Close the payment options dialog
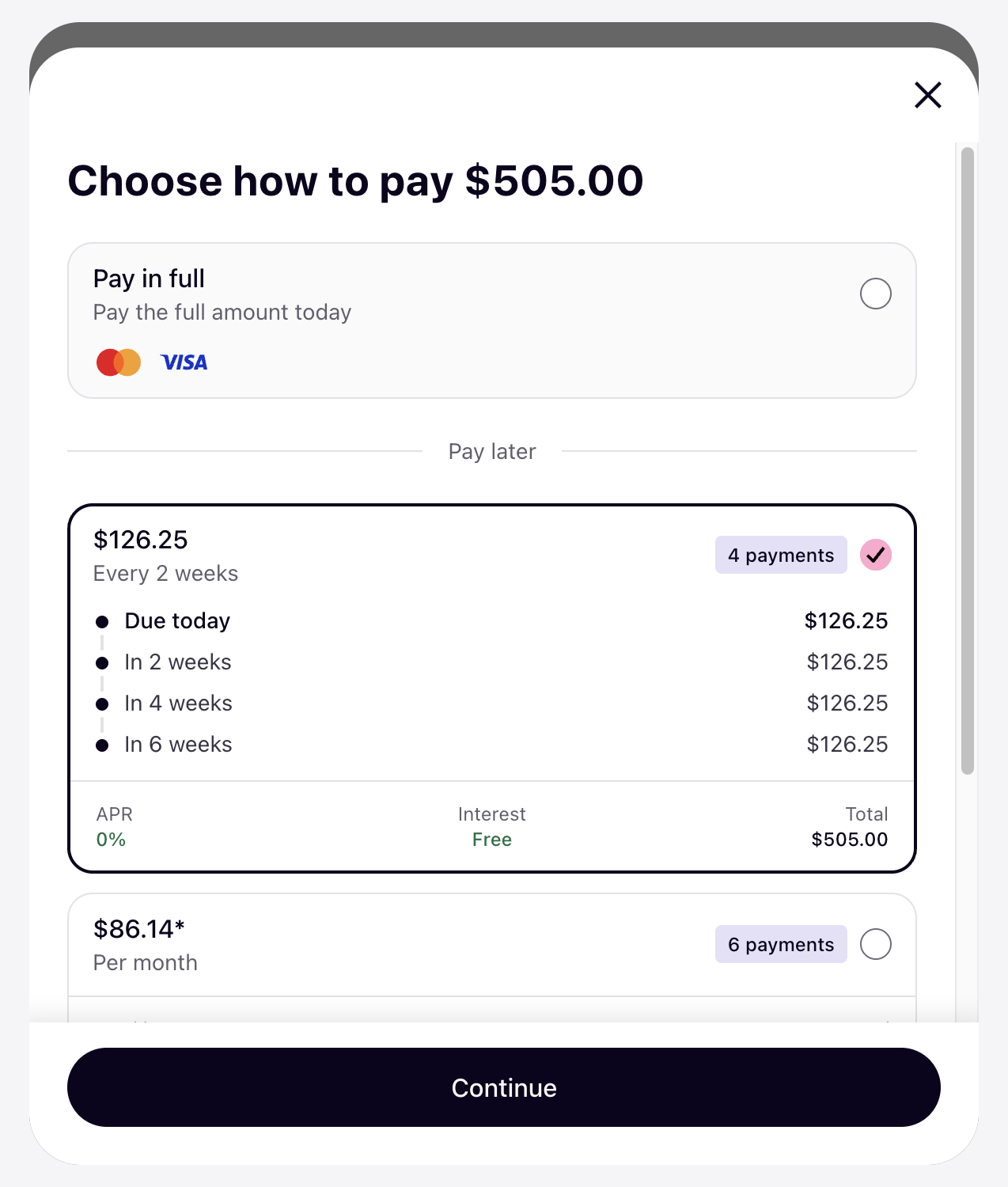Viewport: 1008px width, 1187px height. tap(927, 95)
